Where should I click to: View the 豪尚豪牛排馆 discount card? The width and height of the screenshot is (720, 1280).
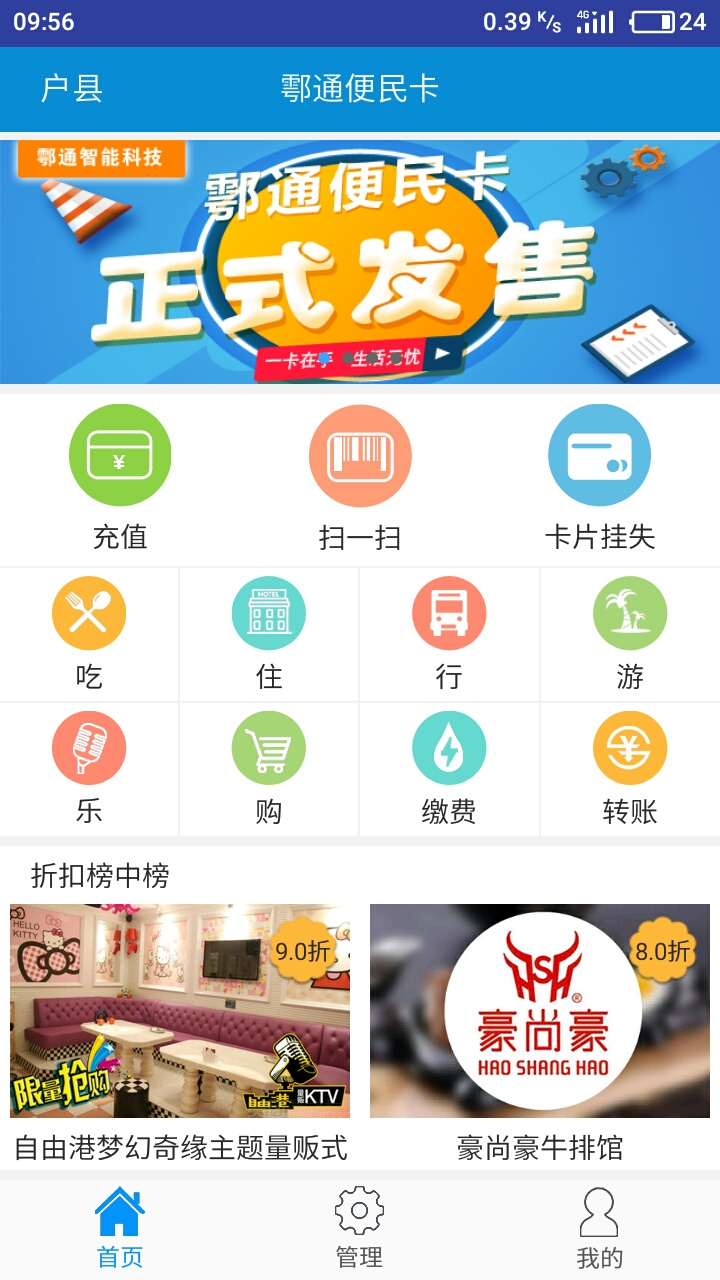tap(540, 1012)
